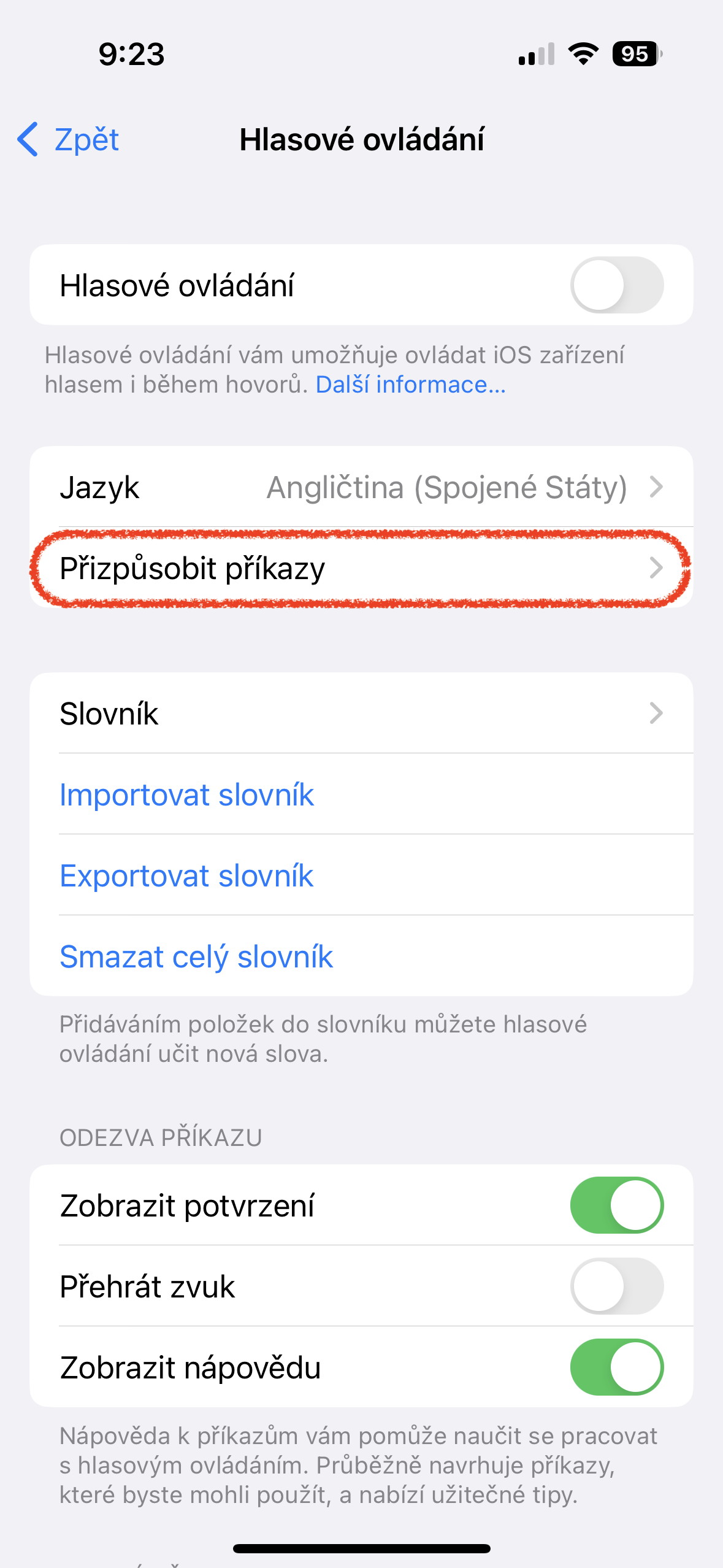Screen dimensions: 723x1568
Task: Select Smazat celý slovník
Action: point(196,956)
